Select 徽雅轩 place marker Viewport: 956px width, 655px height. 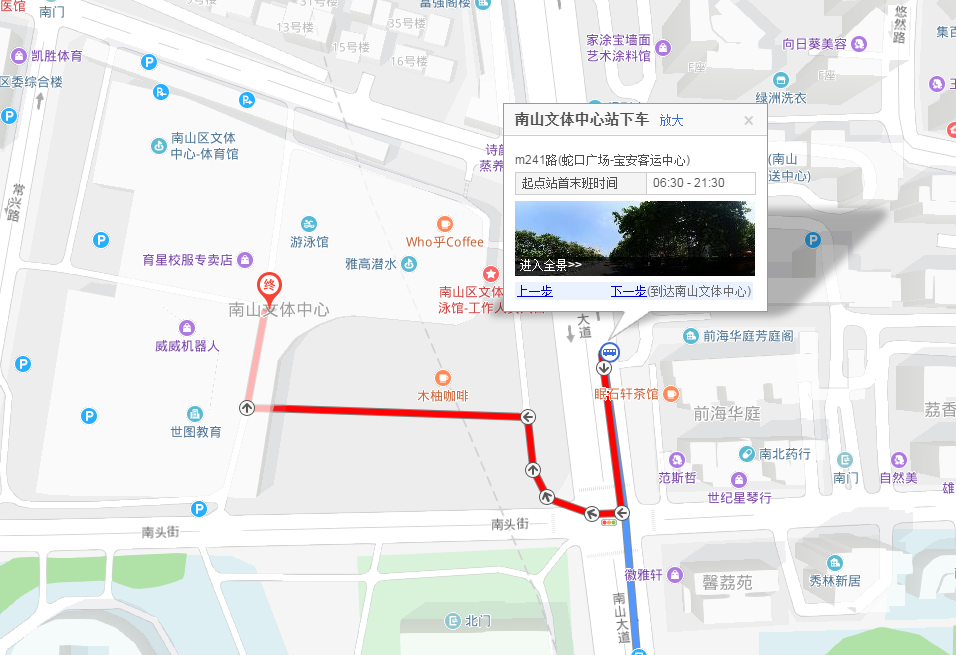pyautogui.click(x=675, y=574)
